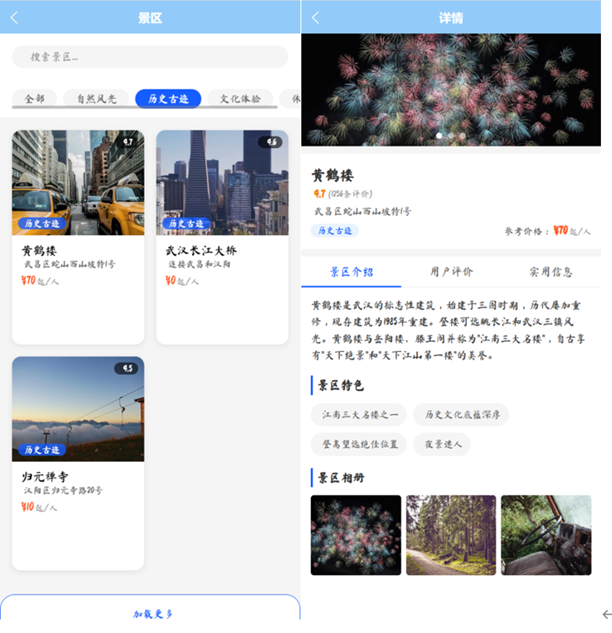Viewport: 612px width, 633px height.
Task: Open the 黄鹤楼 scenic spot card
Action: click(78, 236)
